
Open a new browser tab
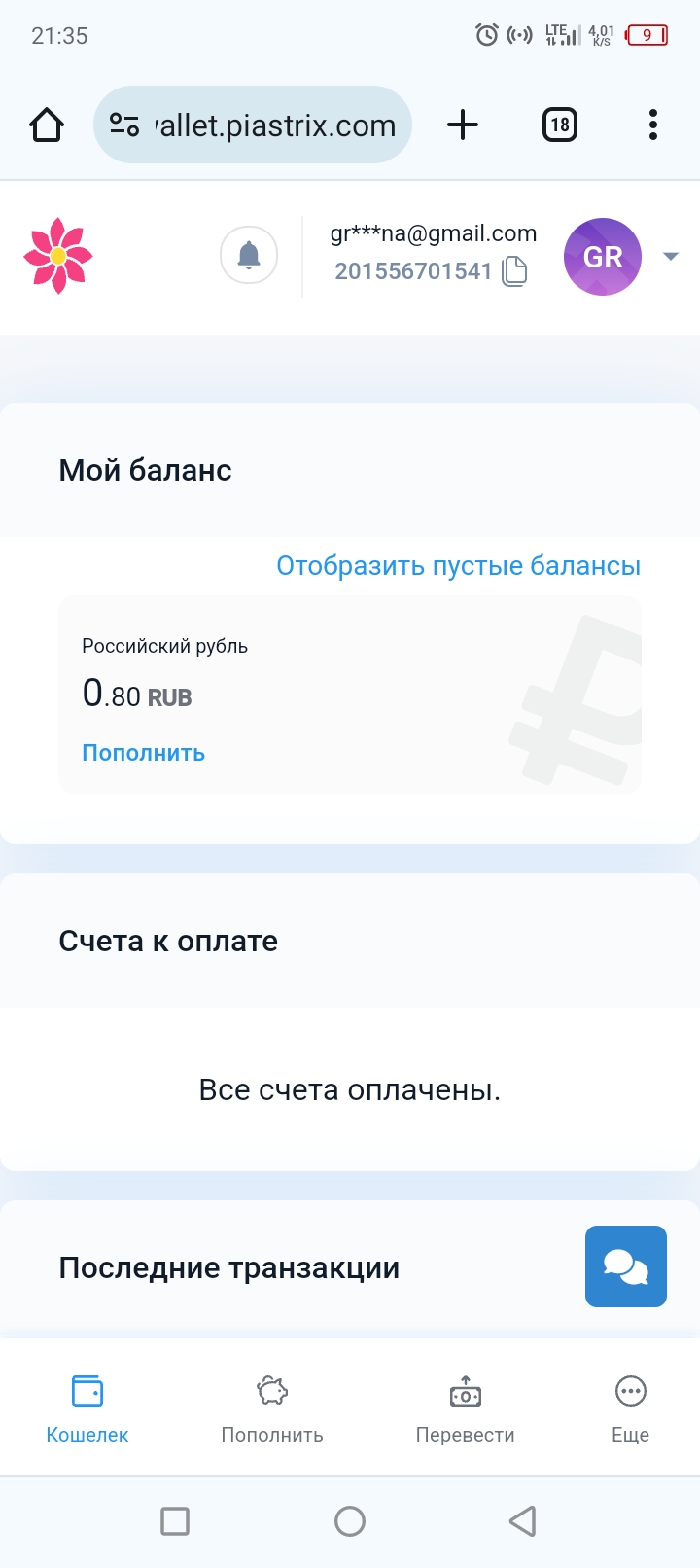(x=463, y=125)
